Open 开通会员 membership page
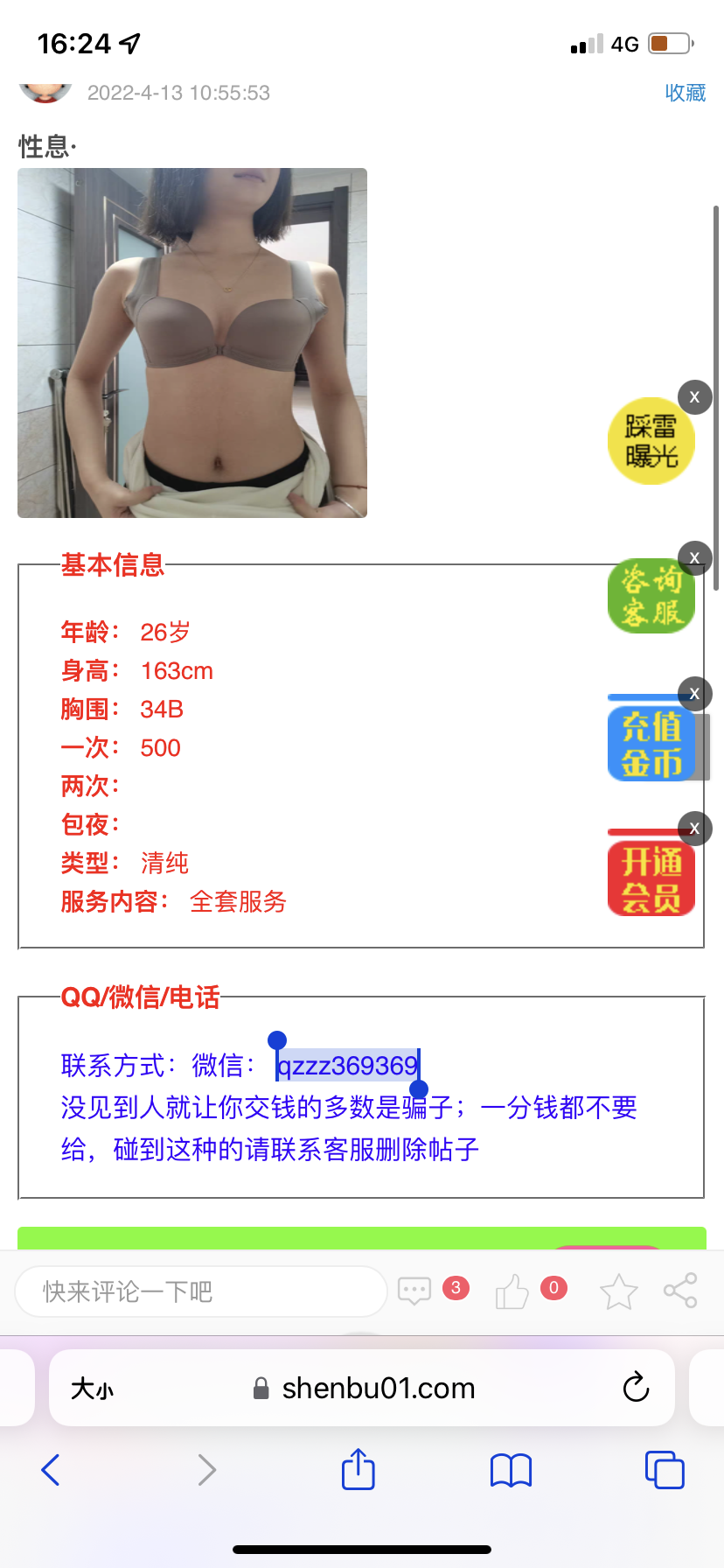 [651, 878]
